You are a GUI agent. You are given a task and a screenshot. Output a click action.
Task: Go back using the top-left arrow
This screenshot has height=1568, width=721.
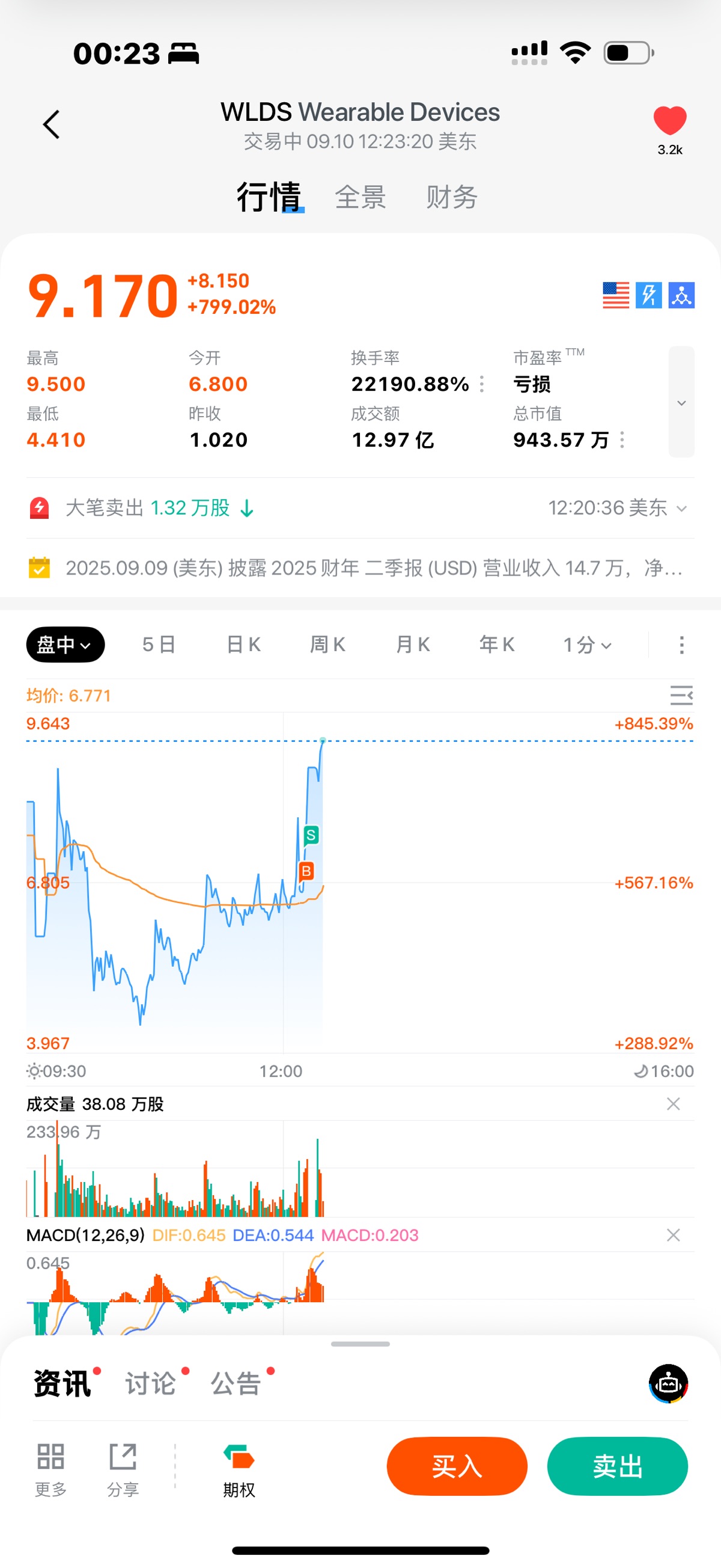52,125
